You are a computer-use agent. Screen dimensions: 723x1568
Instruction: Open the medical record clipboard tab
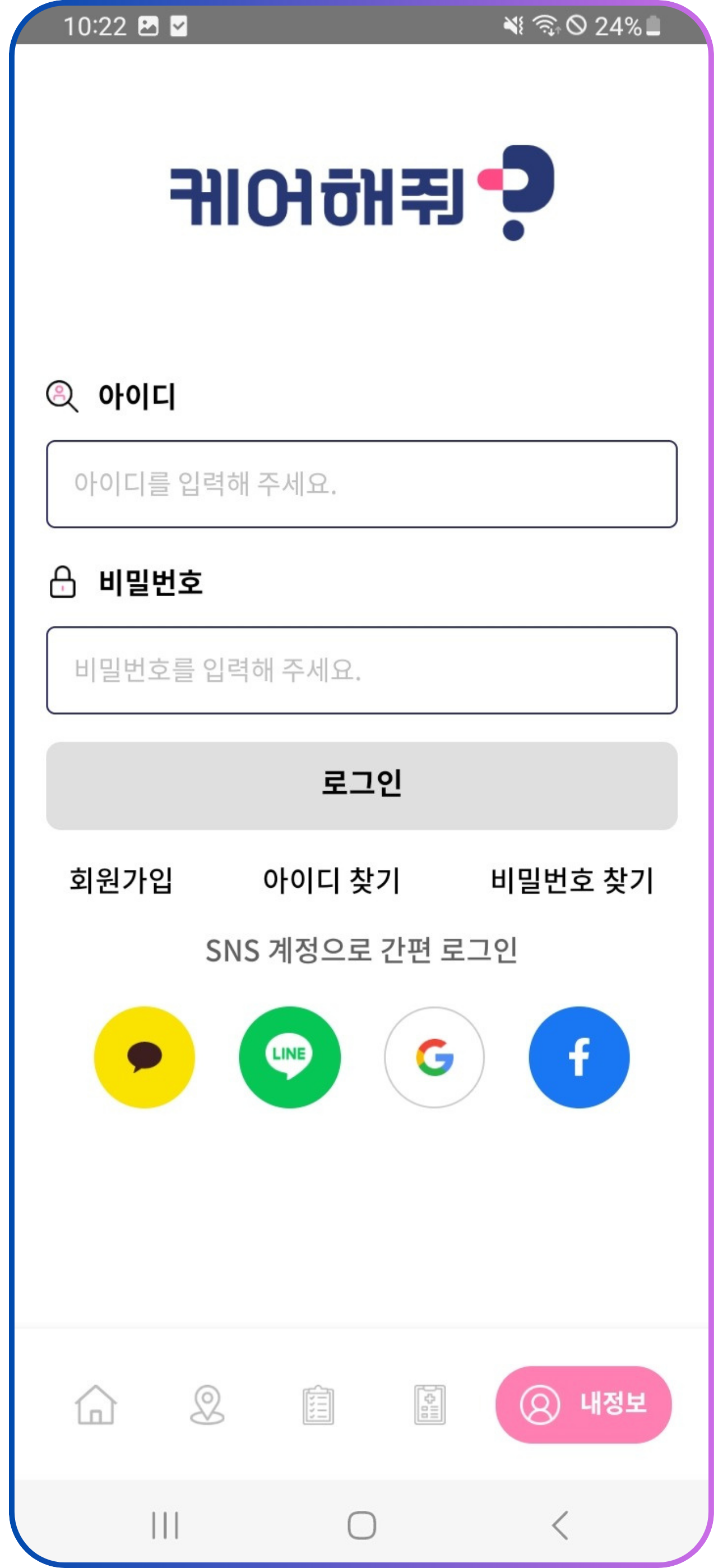coord(430,1405)
